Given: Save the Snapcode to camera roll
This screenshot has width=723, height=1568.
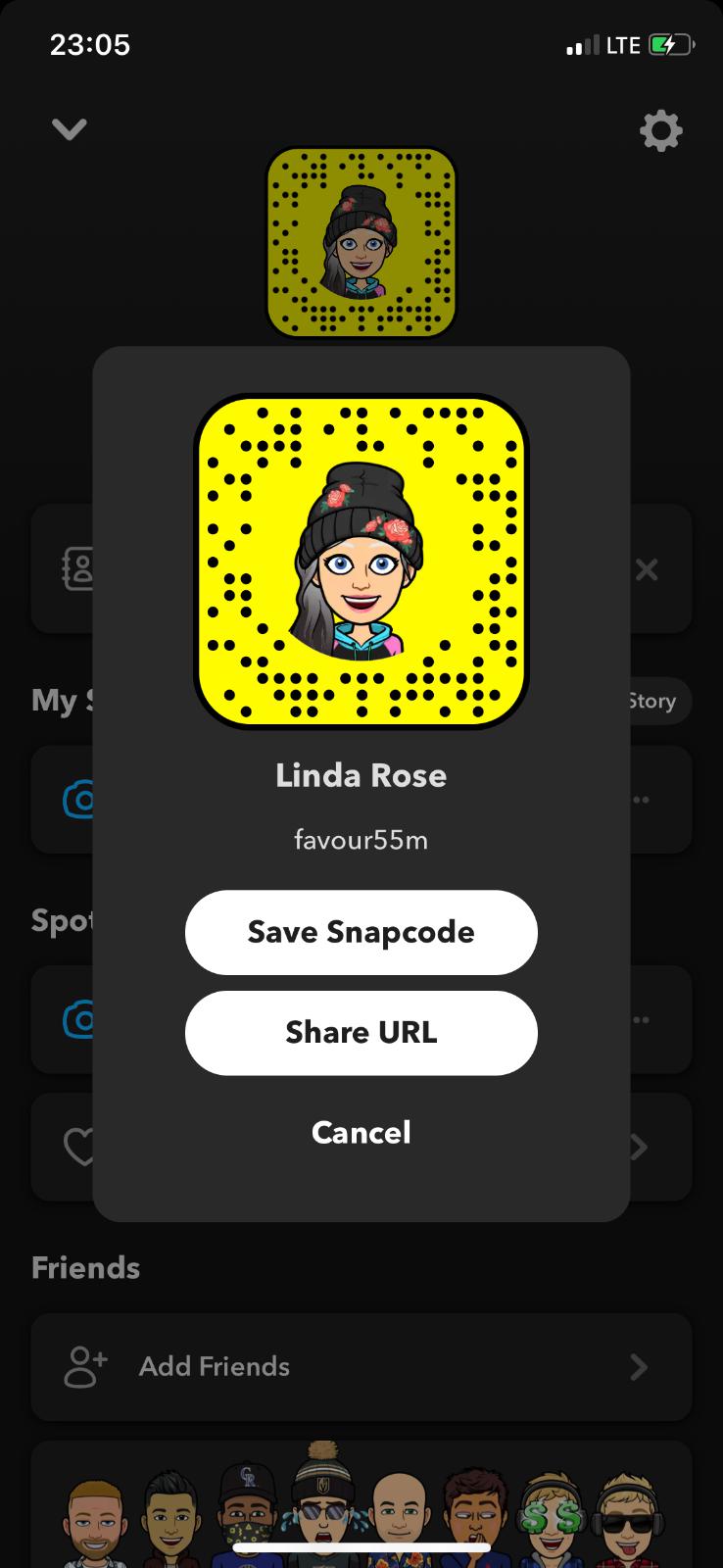Looking at the screenshot, I should click(361, 932).
